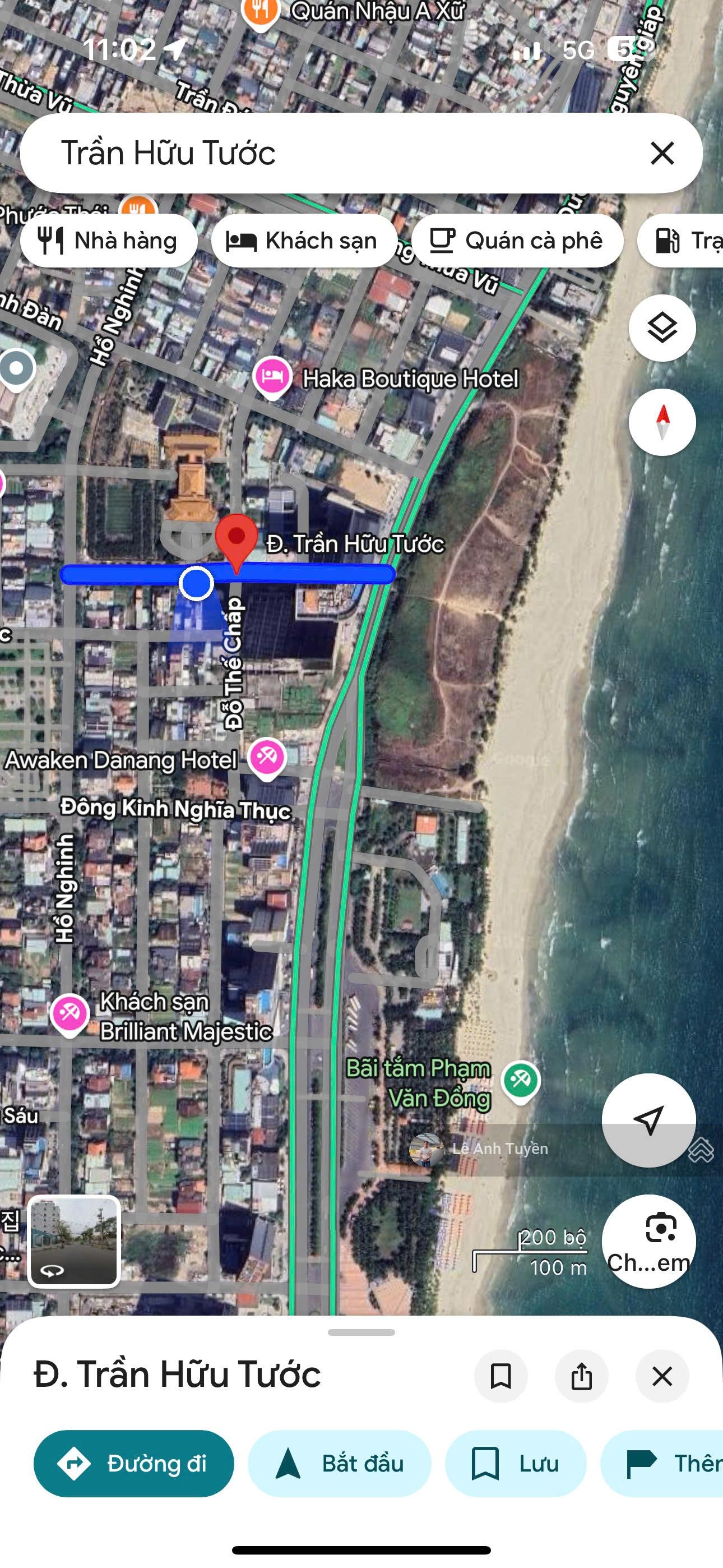Viewport: 723px width, 1568px height.
Task: Tap the compass to reset north
Action: [x=662, y=422]
